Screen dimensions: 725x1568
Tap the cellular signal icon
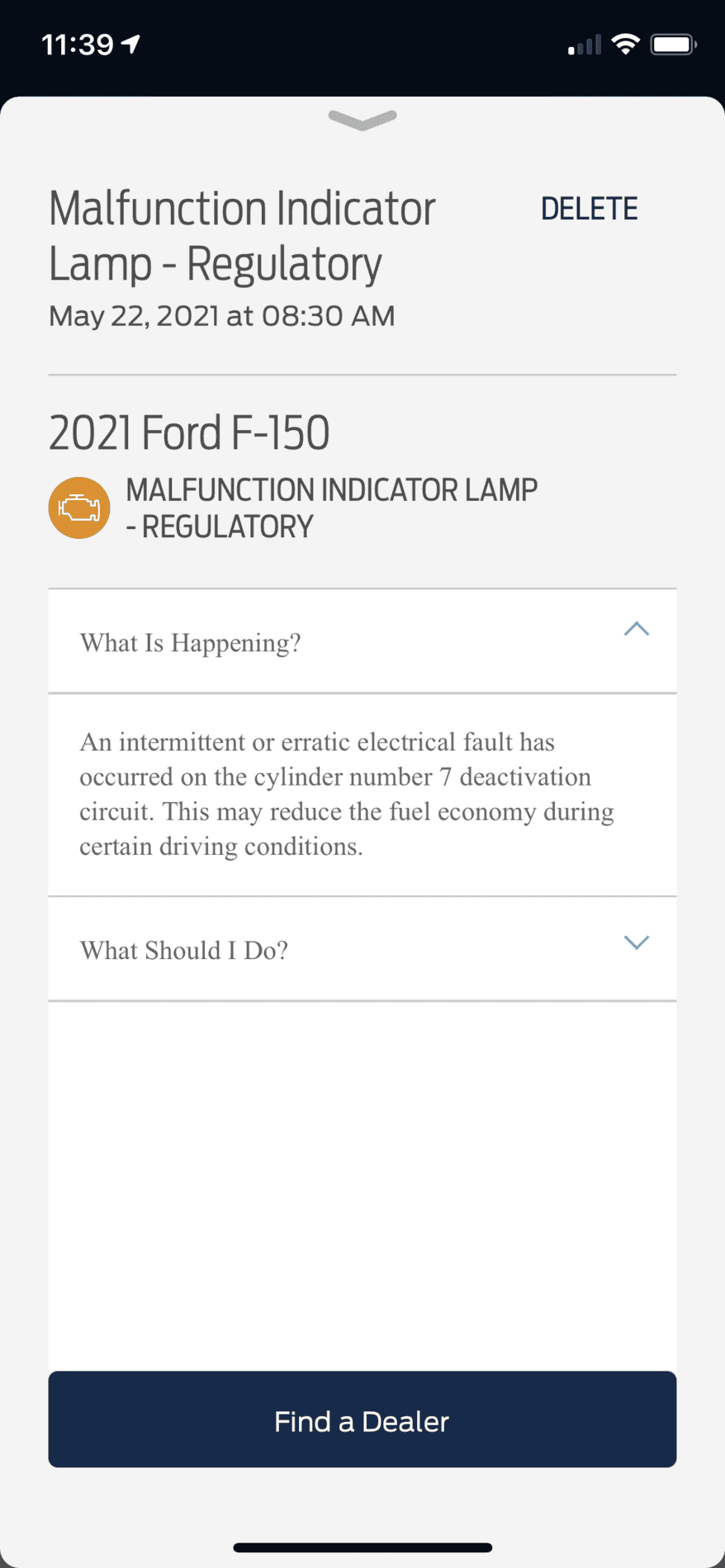click(583, 45)
